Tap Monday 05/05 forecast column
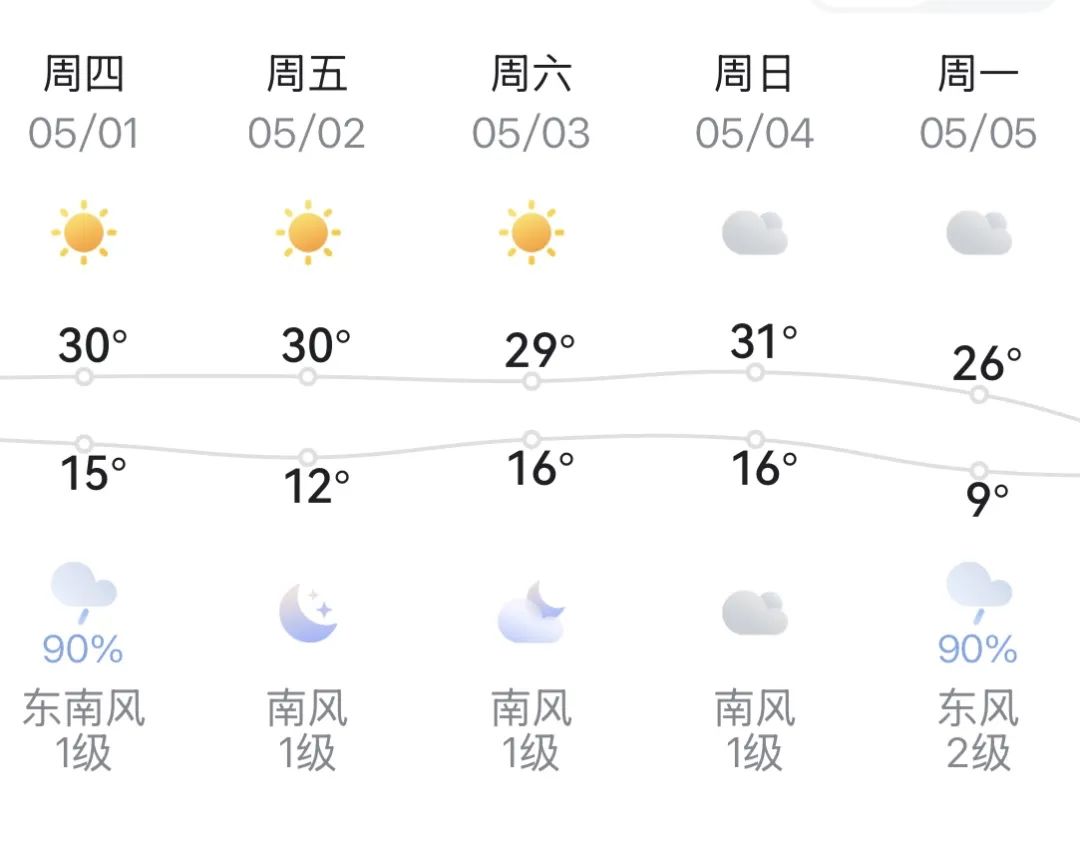This screenshot has height=853, width=1080. coord(978,232)
